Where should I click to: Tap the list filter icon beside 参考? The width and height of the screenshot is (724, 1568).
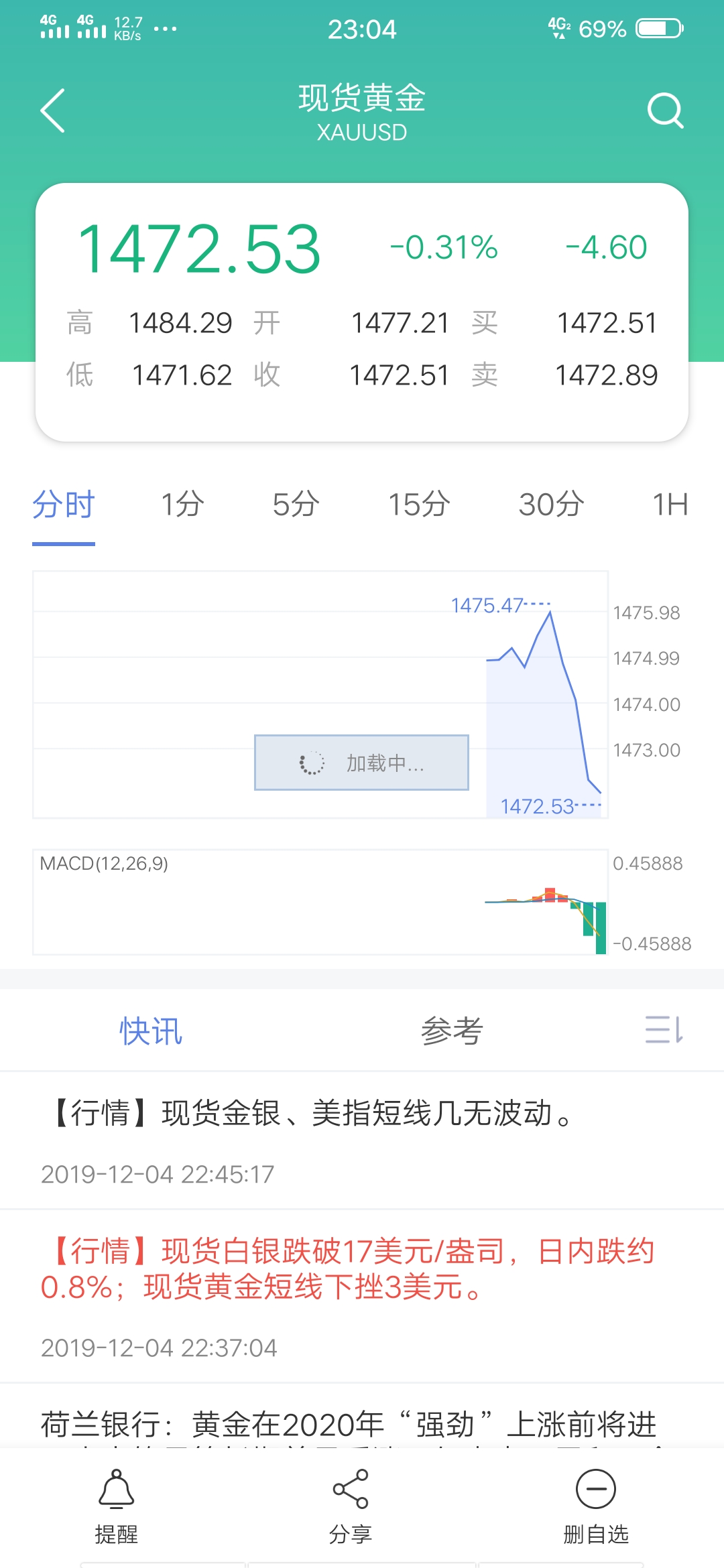coord(664,1030)
